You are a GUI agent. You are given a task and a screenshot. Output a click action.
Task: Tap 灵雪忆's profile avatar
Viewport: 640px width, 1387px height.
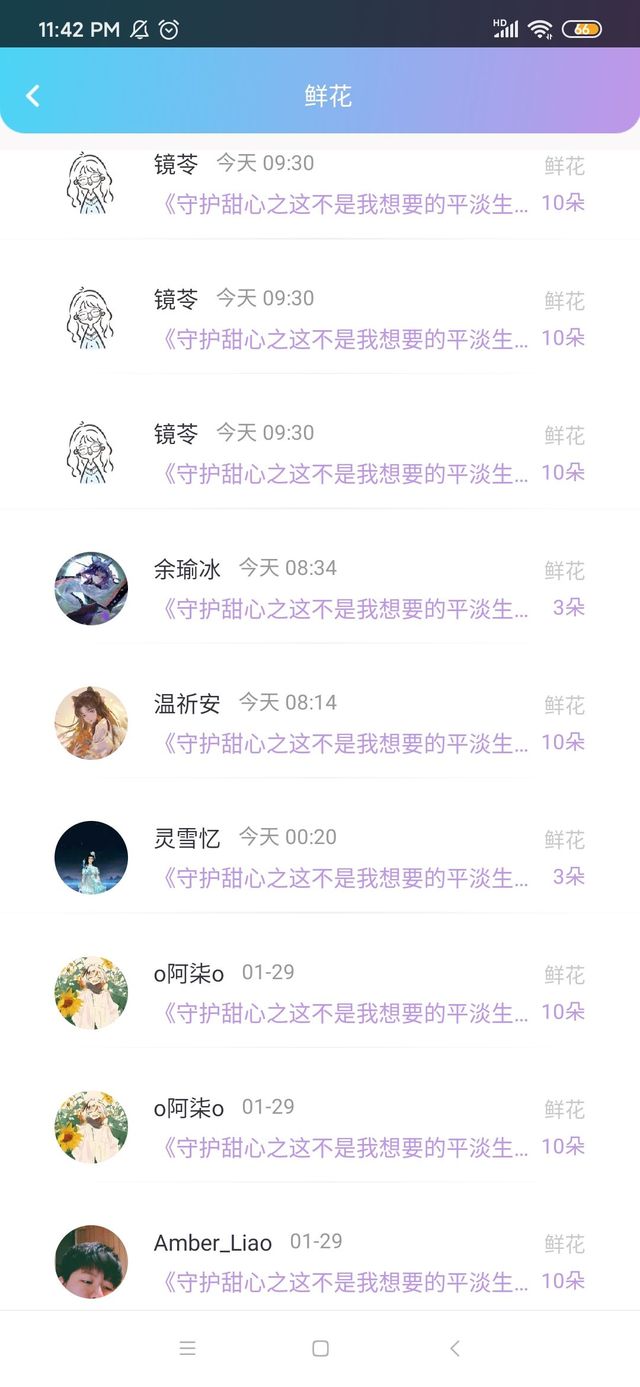click(x=91, y=857)
